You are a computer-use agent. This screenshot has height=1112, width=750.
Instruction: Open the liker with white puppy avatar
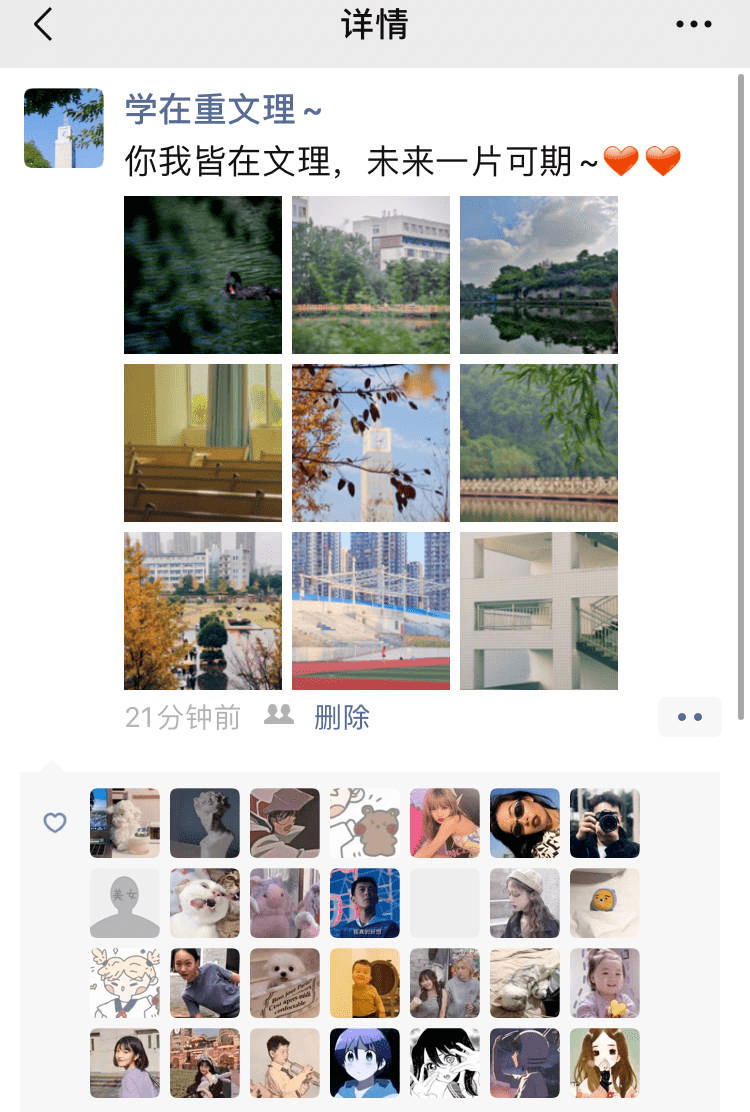pyautogui.click(x=285, y=983)
